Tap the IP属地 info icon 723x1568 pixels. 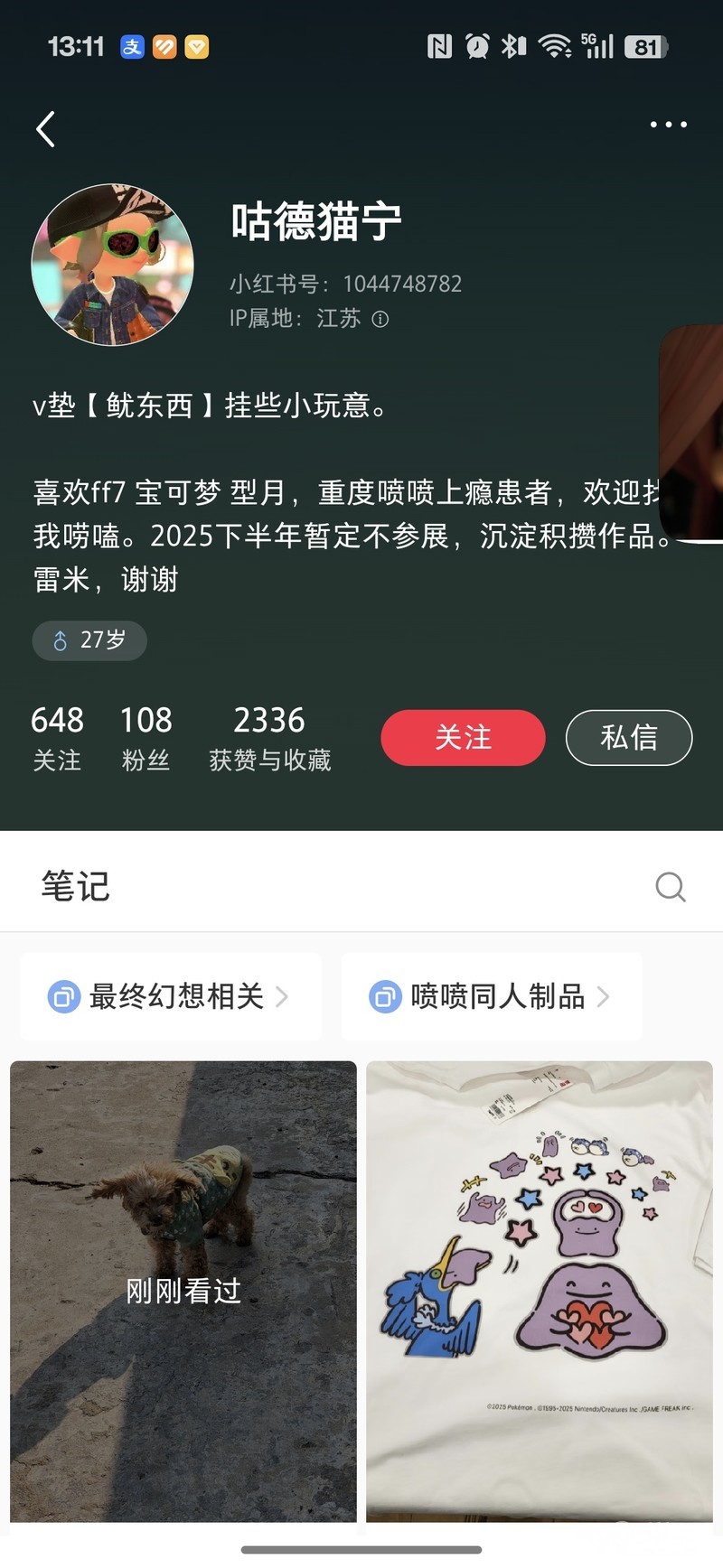[380, 319]
